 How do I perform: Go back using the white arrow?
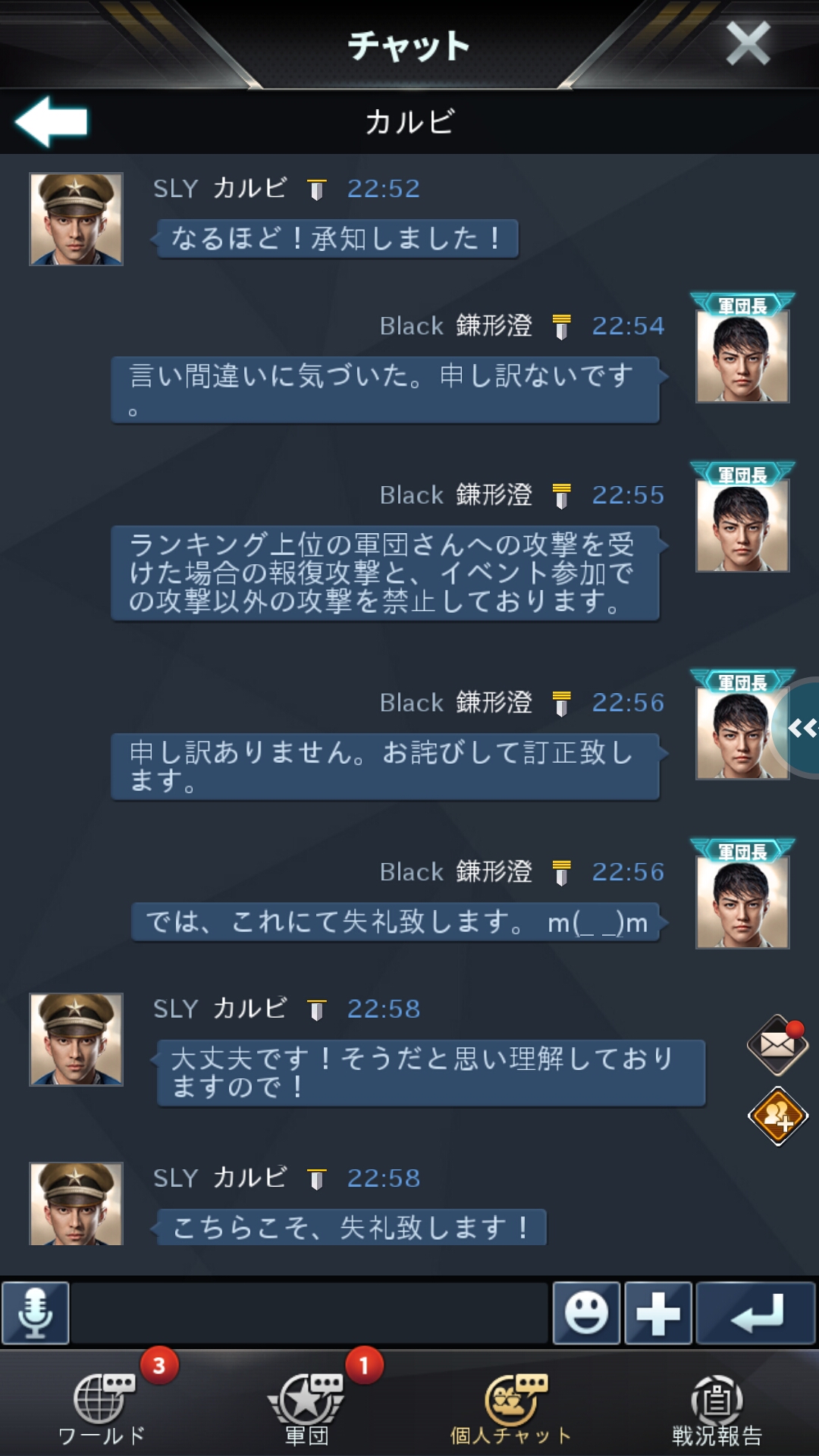(x=52, y=121)
